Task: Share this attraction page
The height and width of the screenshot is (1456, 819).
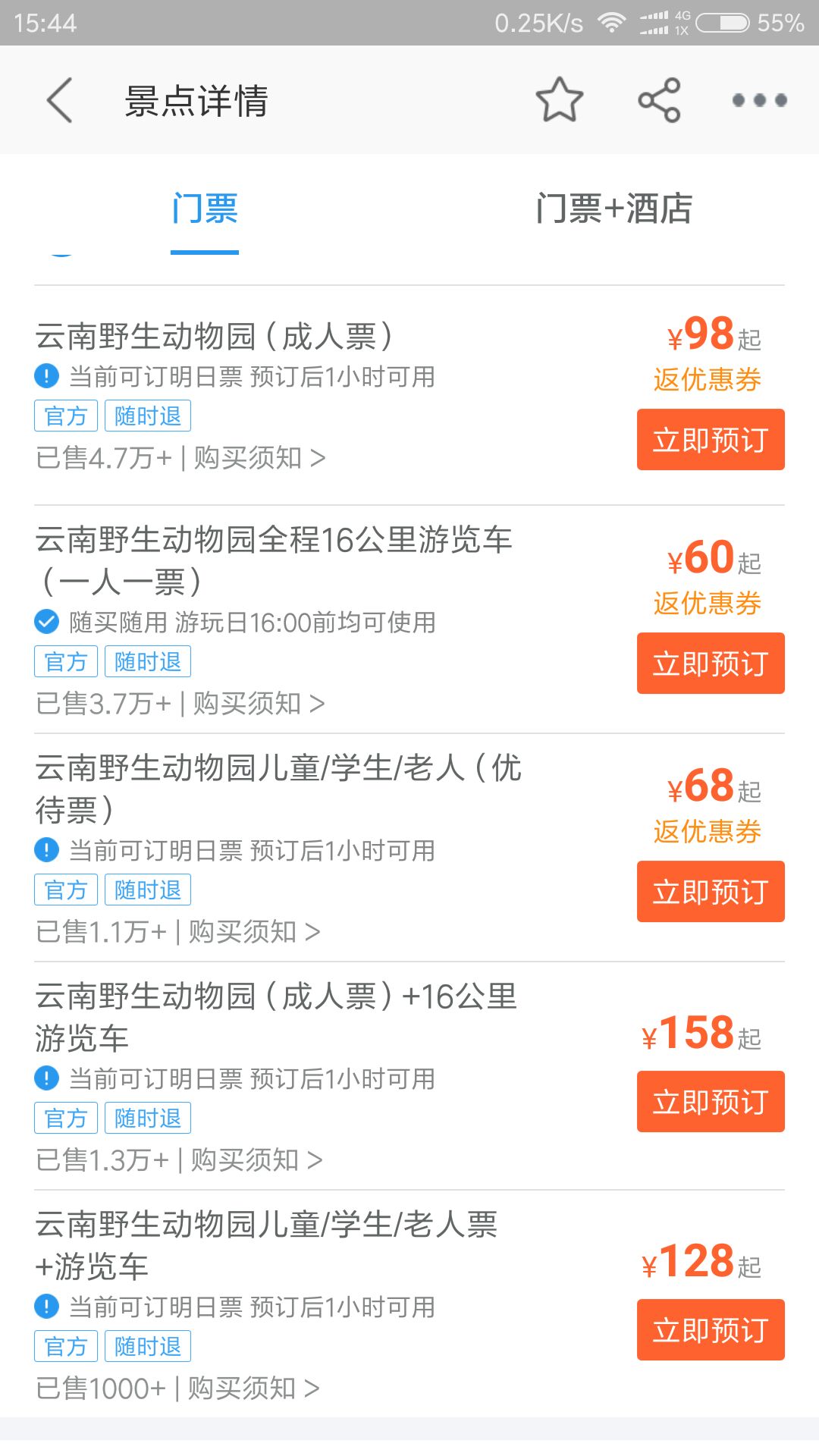Action: (x=659, y=100)
